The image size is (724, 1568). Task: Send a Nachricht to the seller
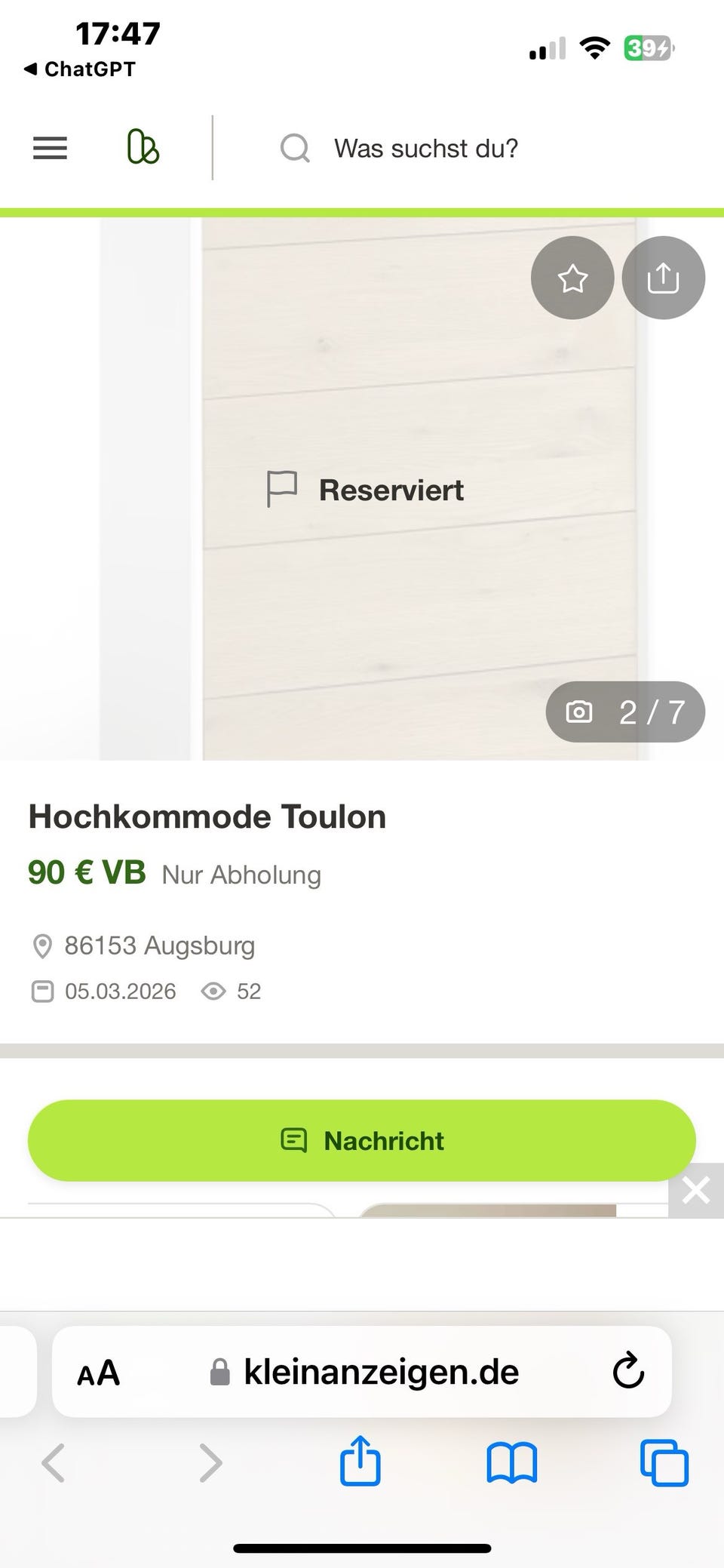[x=362, y=1141]
